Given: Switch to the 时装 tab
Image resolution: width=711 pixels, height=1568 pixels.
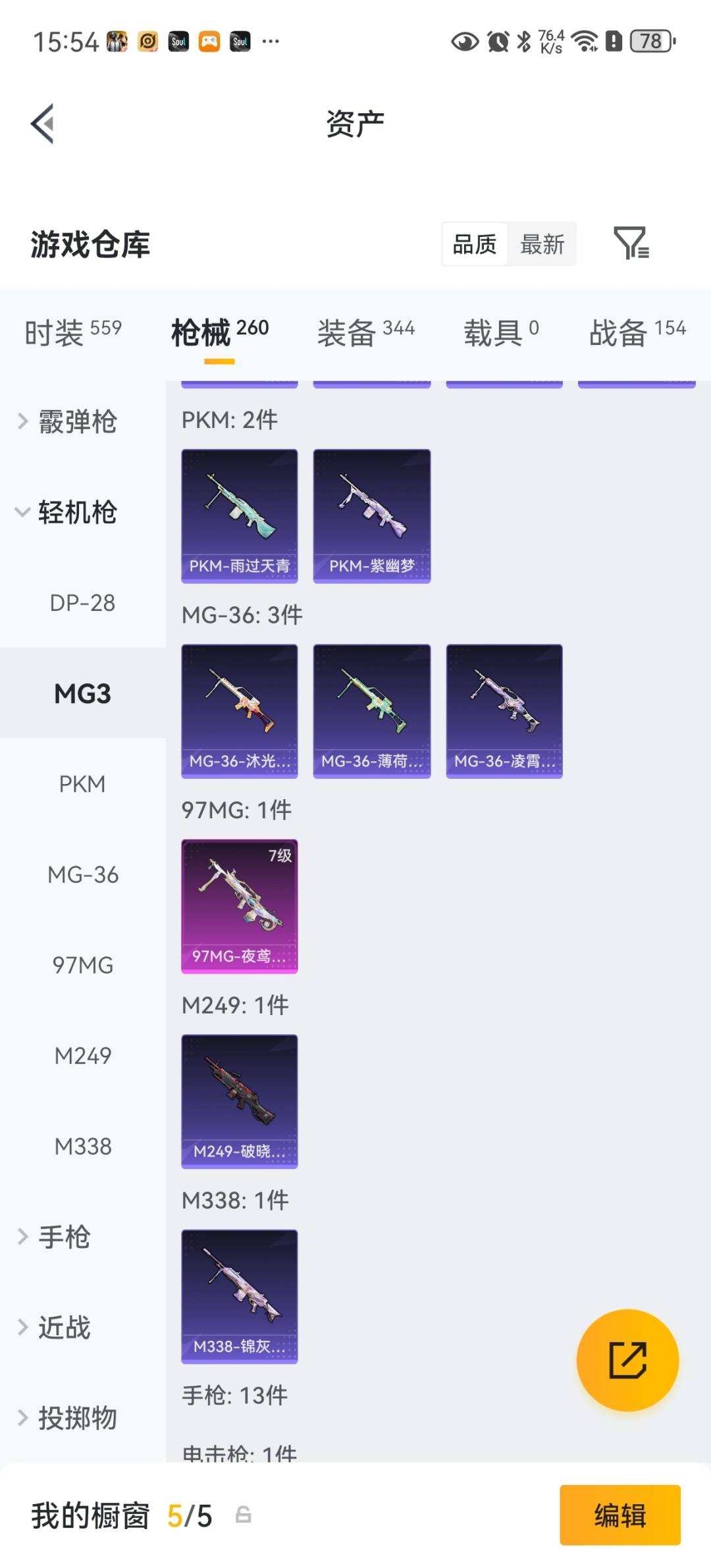Looking at the screenshot, I should tap(72, 331).
